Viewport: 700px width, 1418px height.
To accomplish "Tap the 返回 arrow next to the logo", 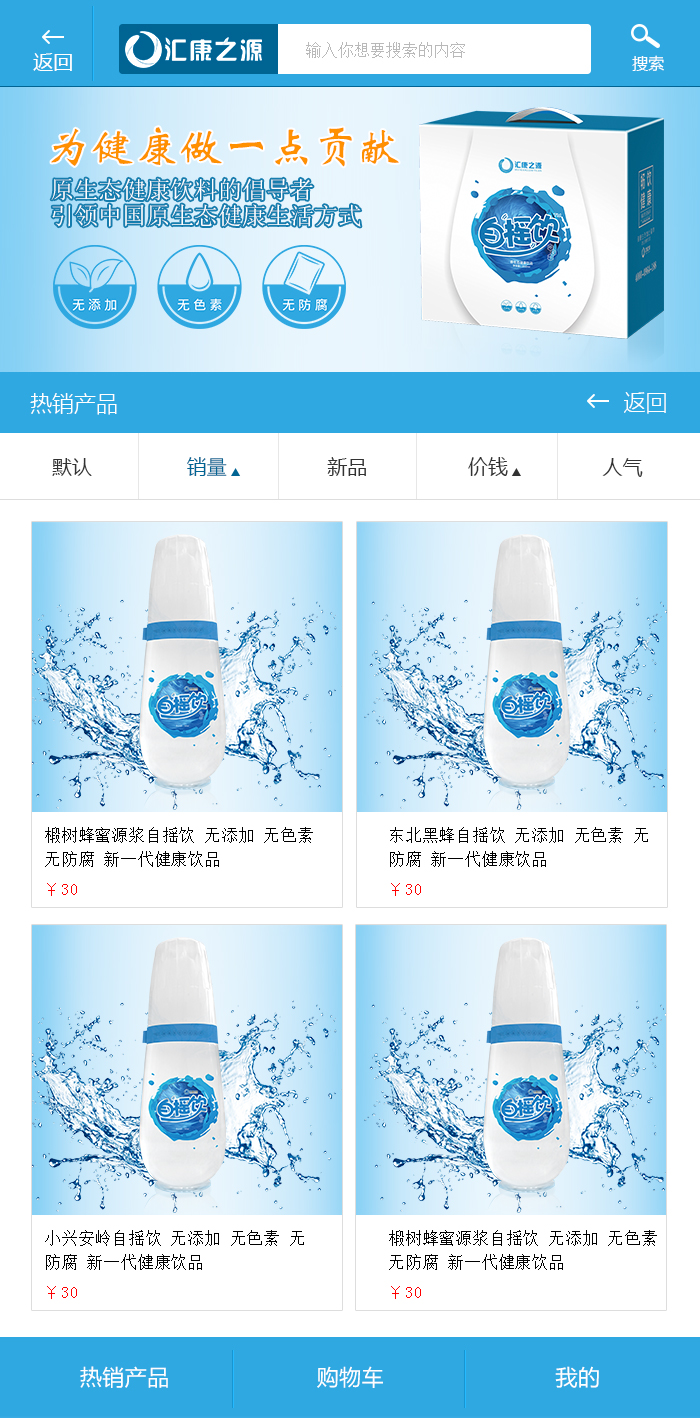I will tap(52, 49).
